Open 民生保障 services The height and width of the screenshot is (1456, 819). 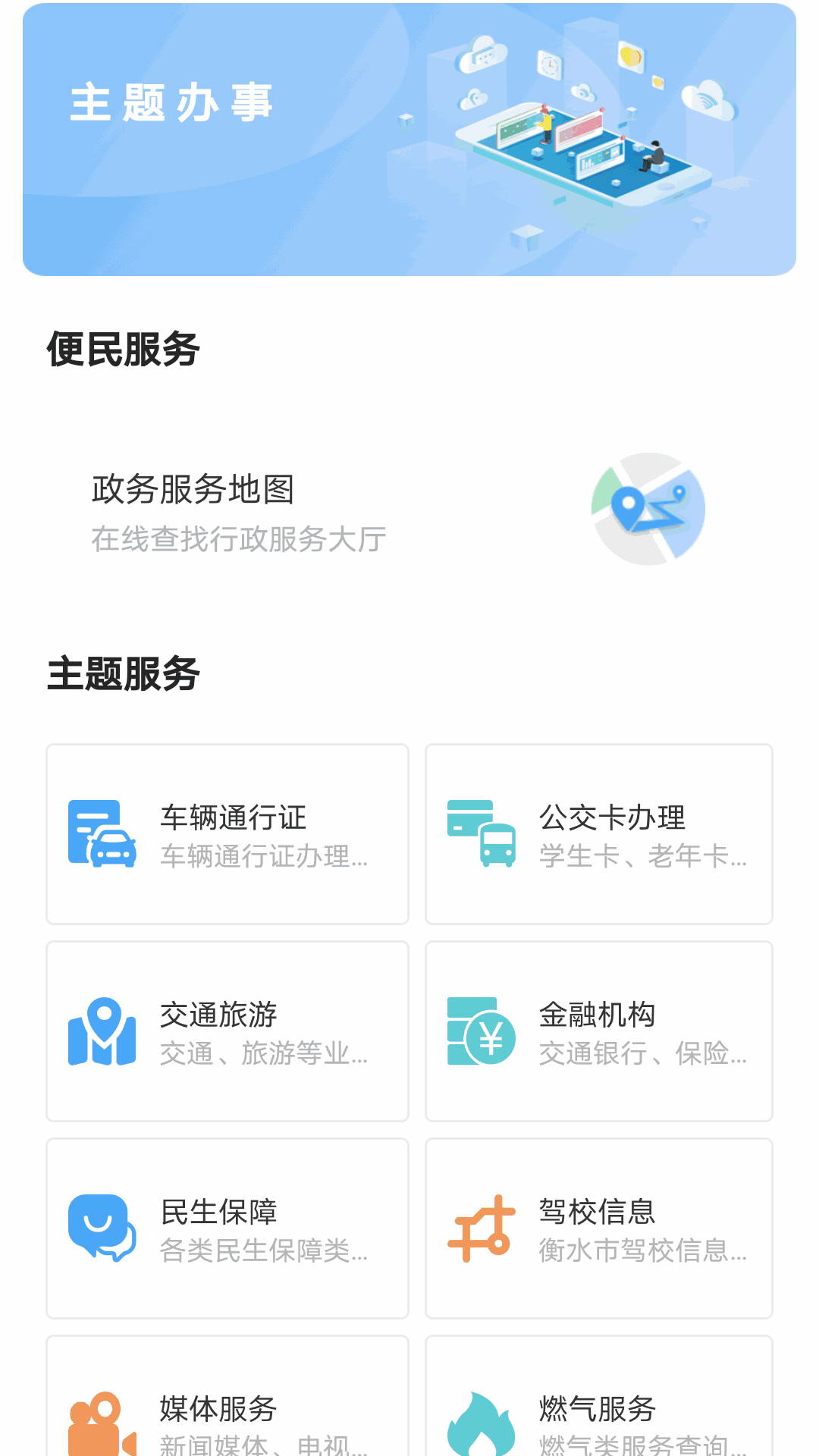tap(227, 1228)
